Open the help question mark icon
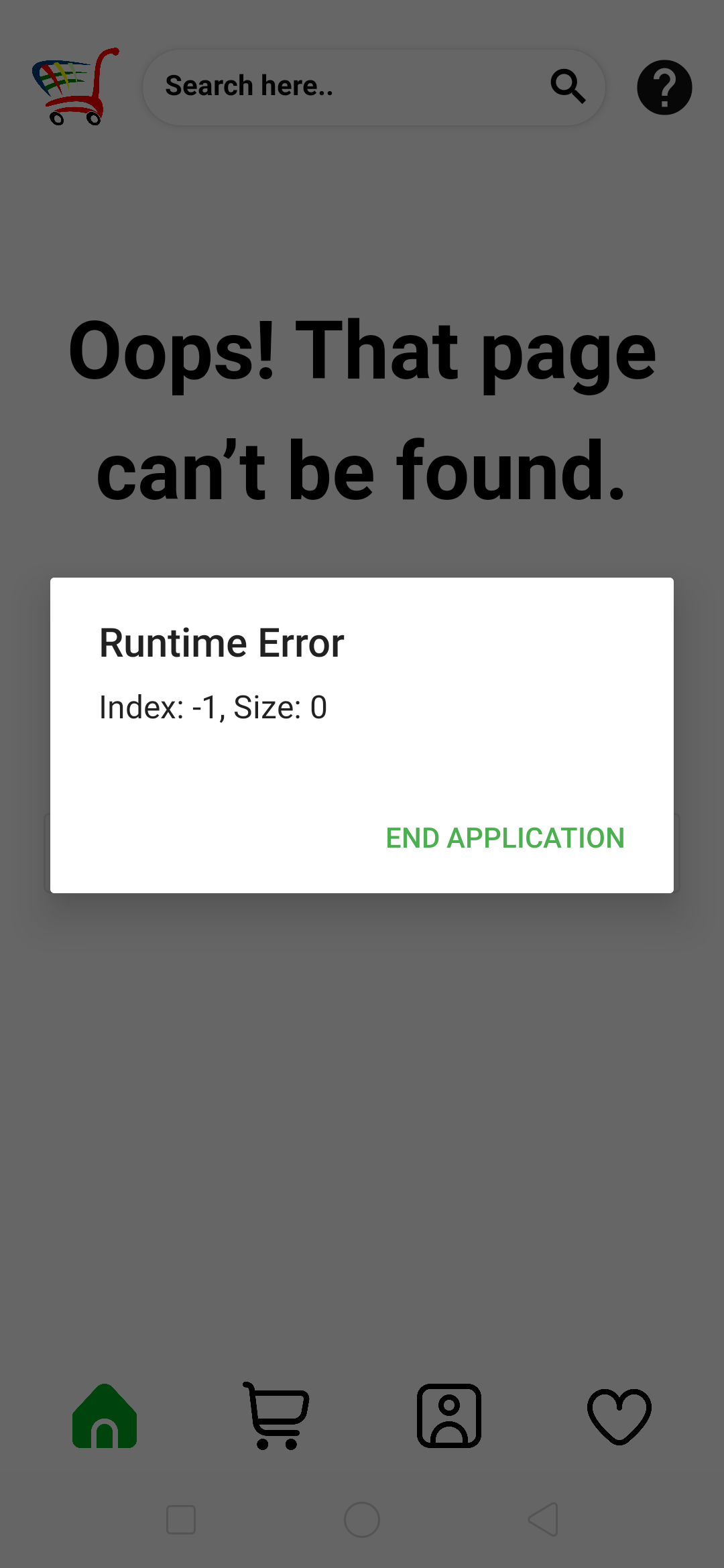 pyautogui.click(x=664, y=87)
